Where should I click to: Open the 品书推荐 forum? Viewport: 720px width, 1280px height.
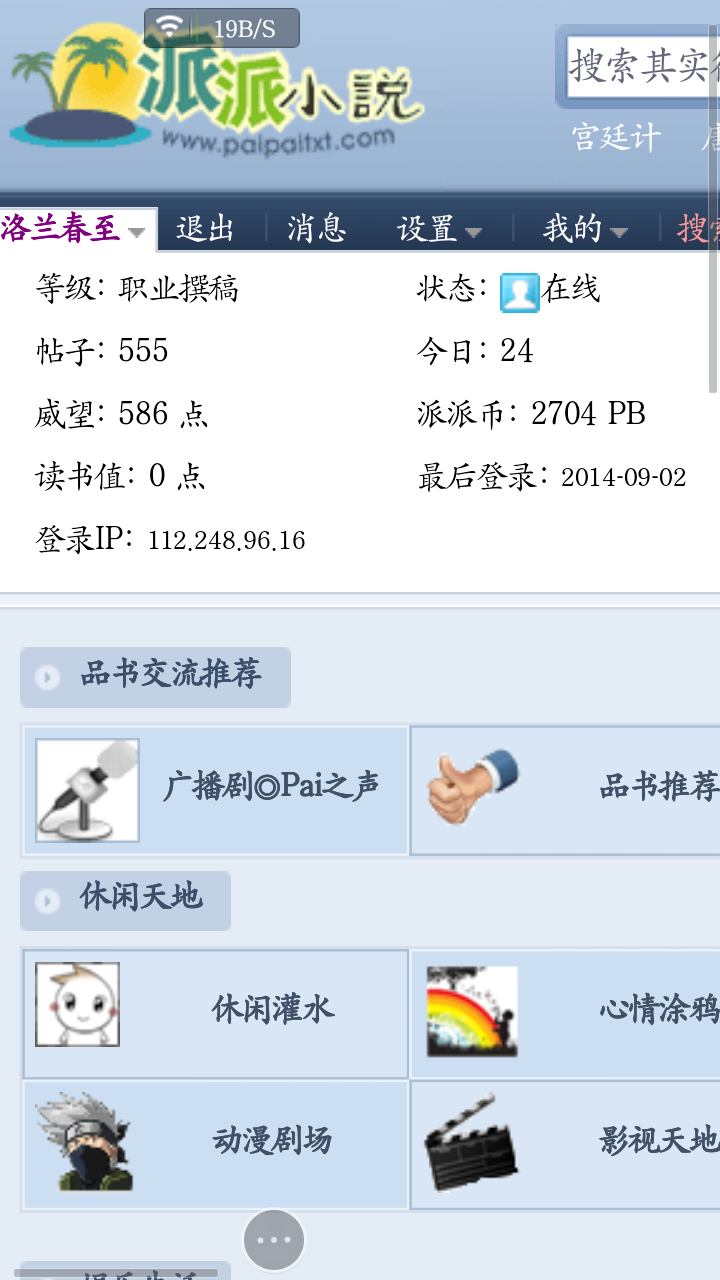coord(566,790)
